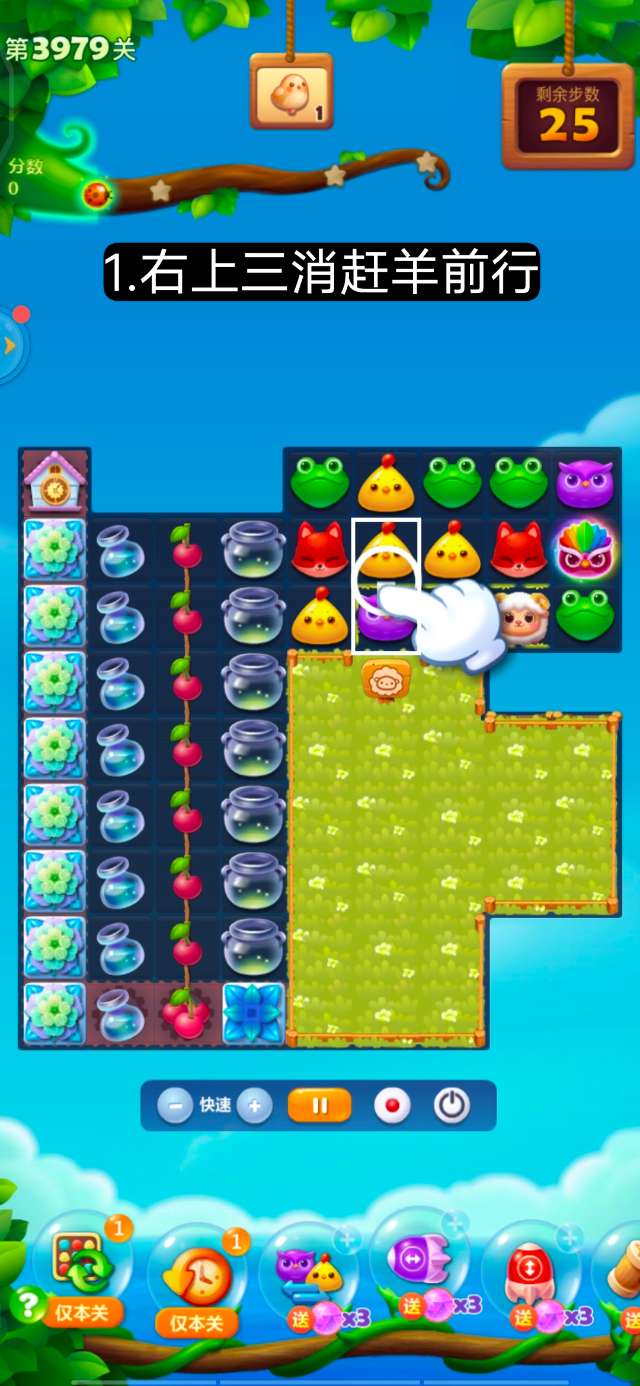Tap the red record button
The width and height of the screenshot is (640, 1386).
coord(391,1106)
